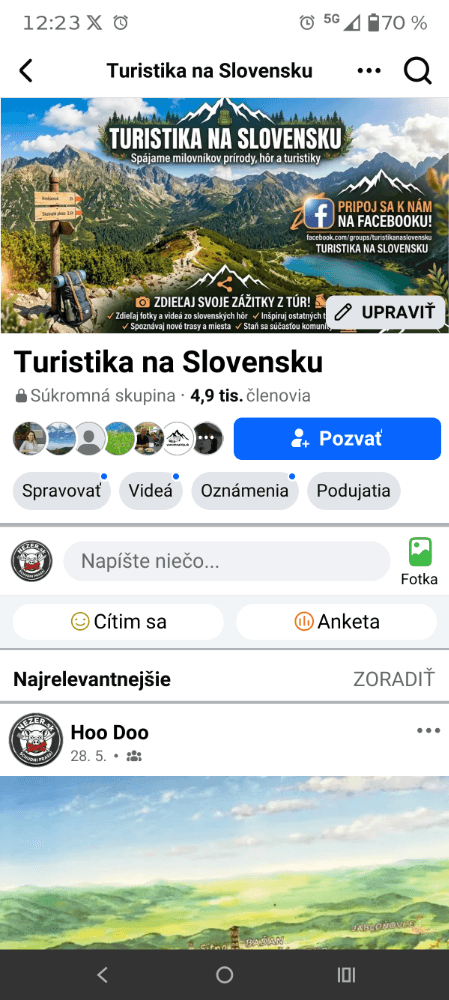Open the image in Hoo Doo's post
The image size is (449, 1000).
224,862
